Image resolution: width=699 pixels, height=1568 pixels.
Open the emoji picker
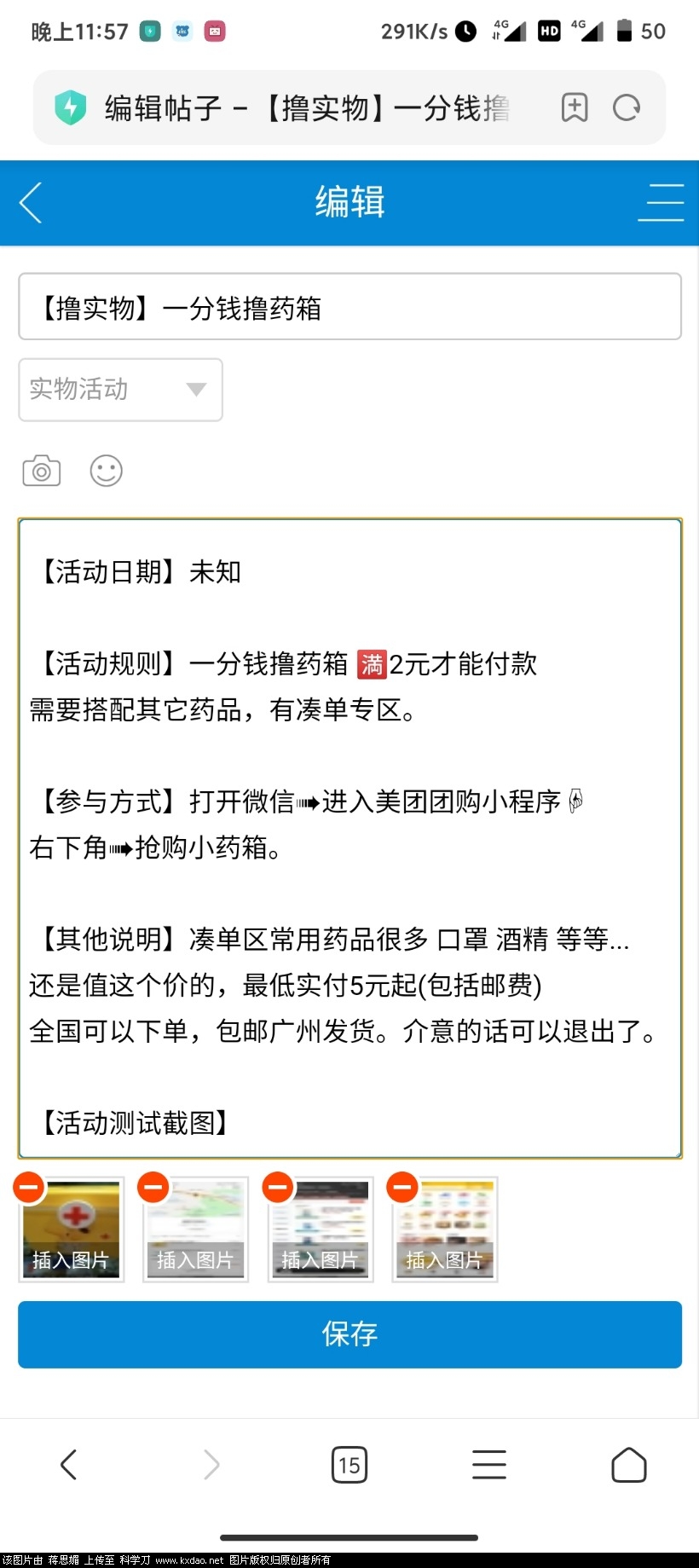(x=106, y=470)
